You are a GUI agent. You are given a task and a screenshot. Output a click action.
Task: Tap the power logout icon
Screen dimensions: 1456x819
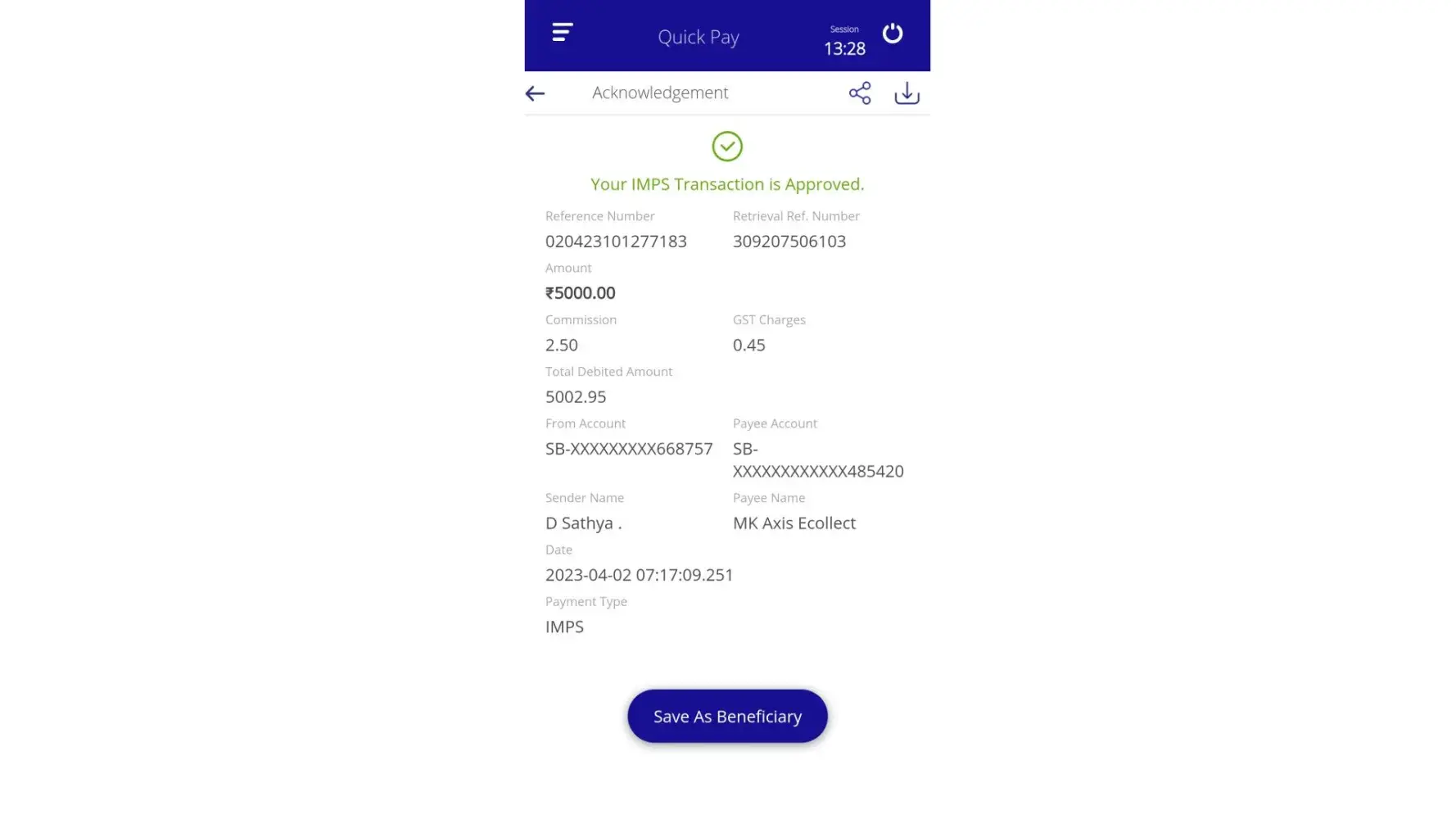coord(892,34)
